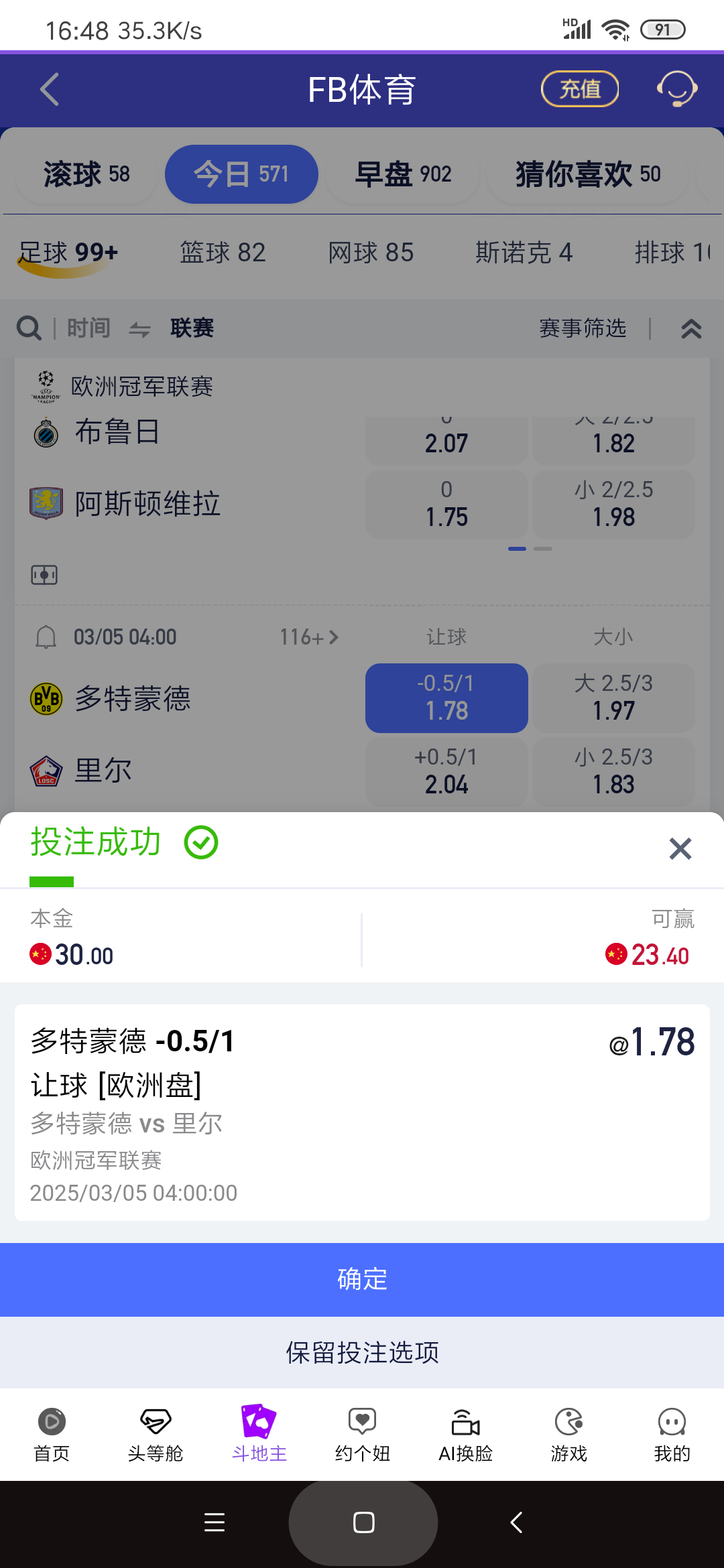The width and height of the screenshot is (724, 1568).
Task: Confirm with the 确定 button
Action: [x=362, y=1279]
